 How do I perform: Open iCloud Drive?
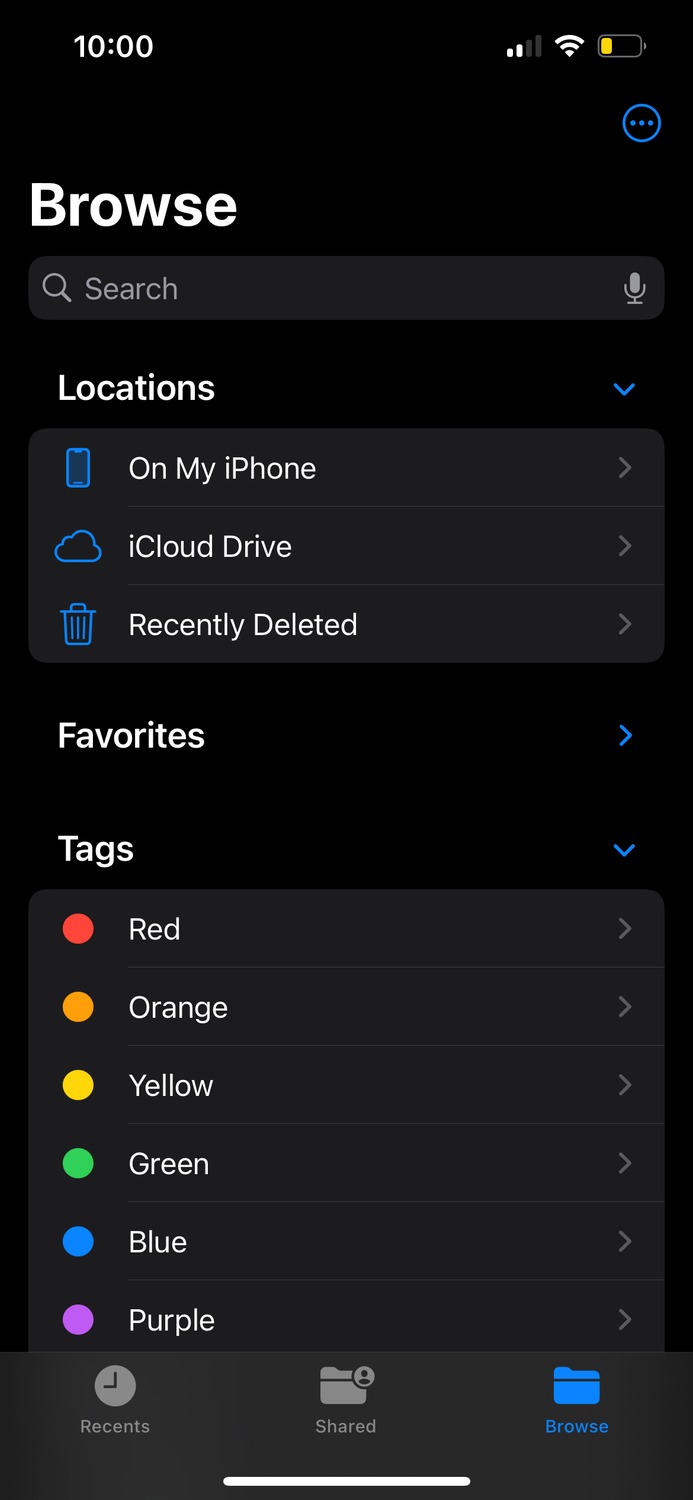346,546
